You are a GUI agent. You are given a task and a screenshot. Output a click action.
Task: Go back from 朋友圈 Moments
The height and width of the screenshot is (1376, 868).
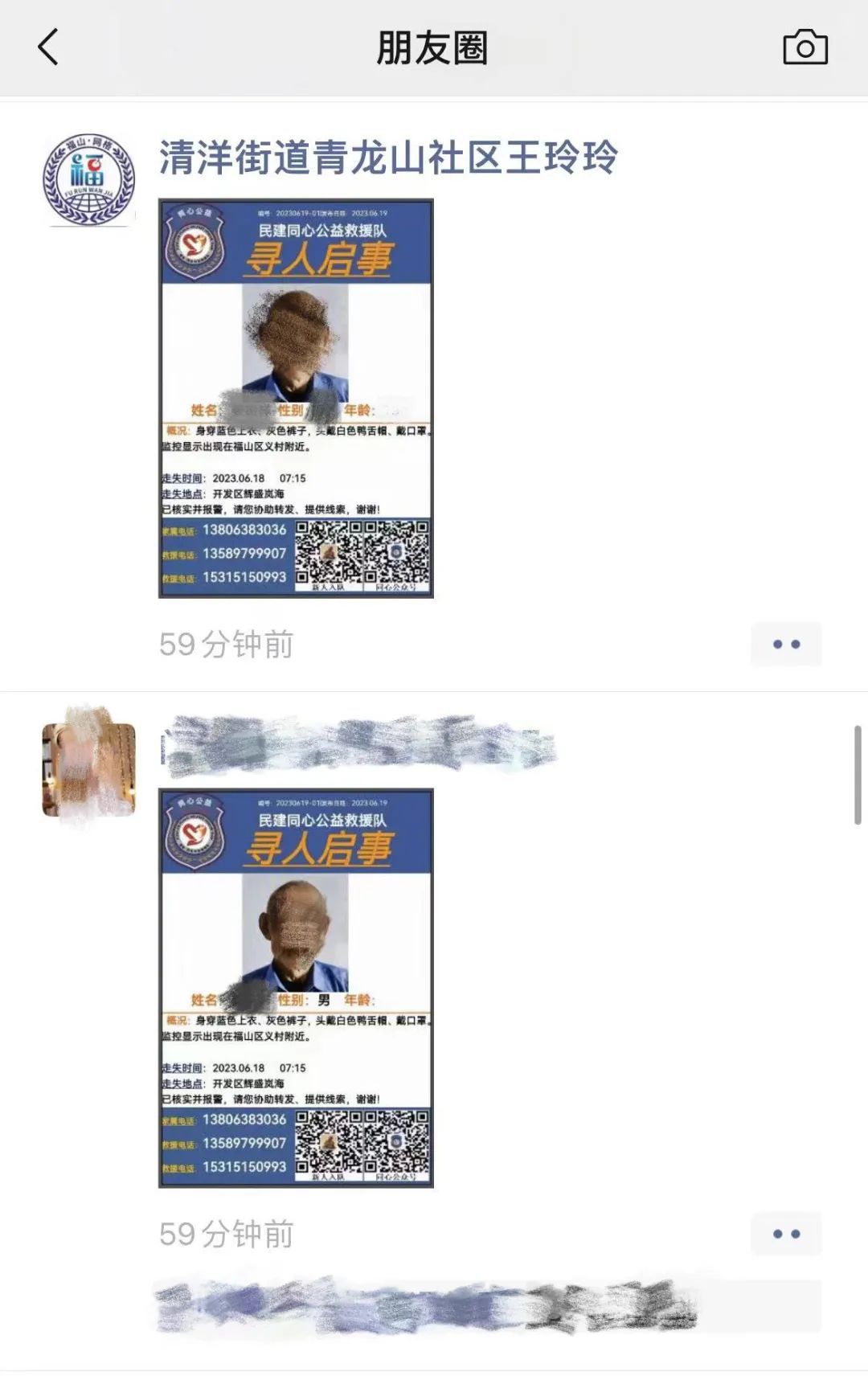click(48, 47)
